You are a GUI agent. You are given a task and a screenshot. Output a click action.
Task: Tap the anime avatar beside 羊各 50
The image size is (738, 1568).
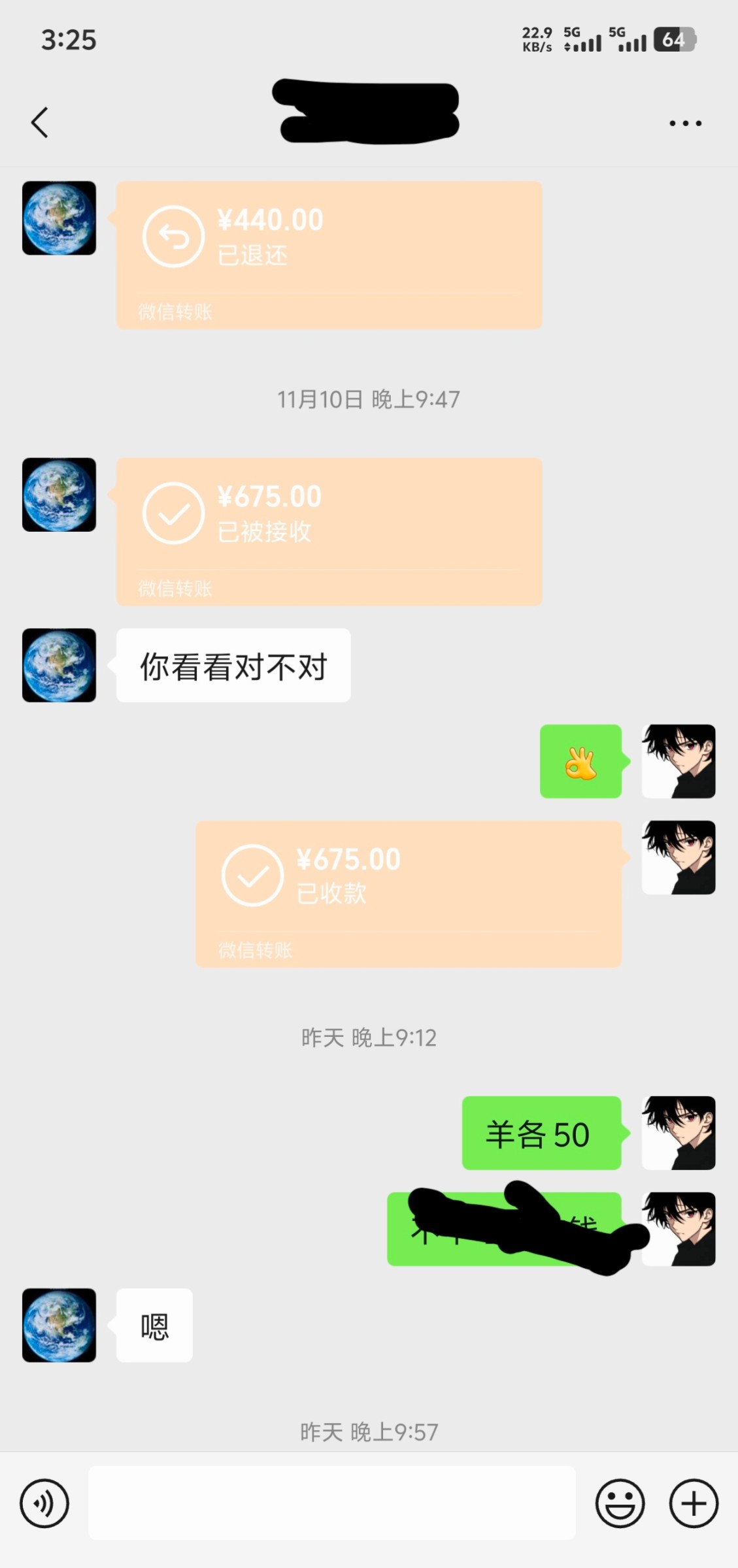point(678,1133)
